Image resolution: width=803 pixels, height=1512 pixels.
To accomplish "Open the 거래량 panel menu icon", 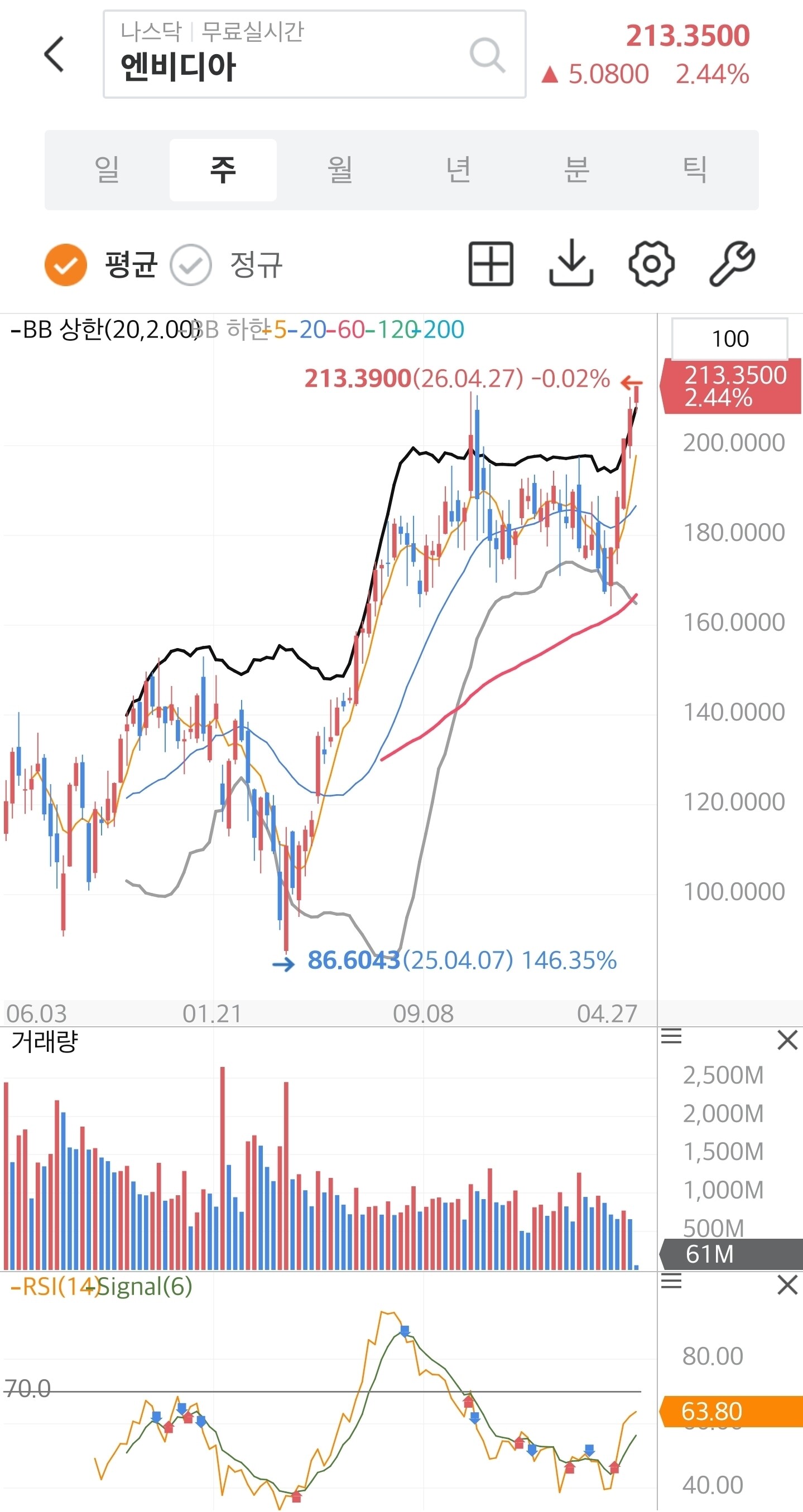I will point(671,1036).
